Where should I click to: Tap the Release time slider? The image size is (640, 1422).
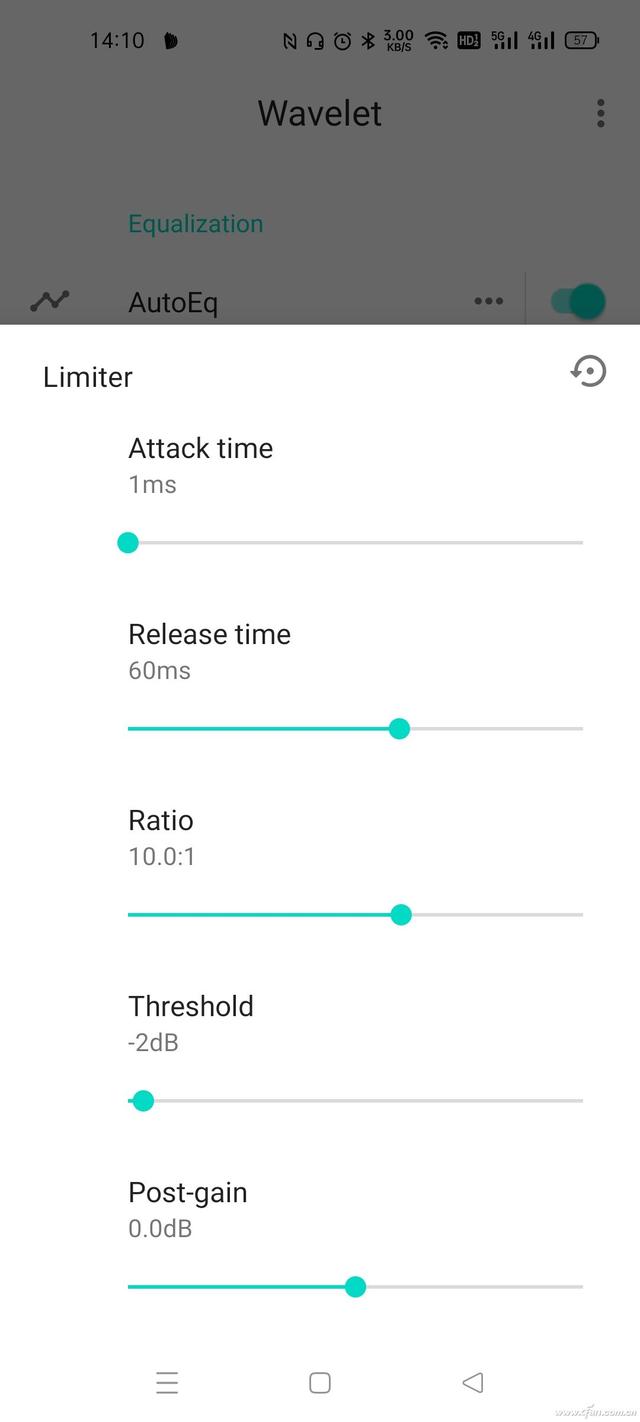(x=355, y=729)
